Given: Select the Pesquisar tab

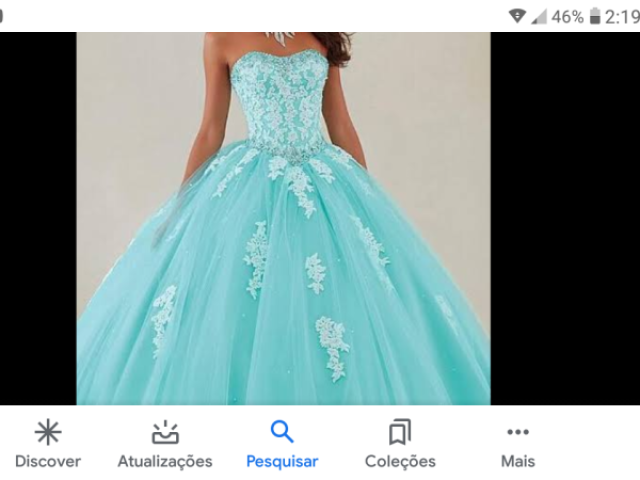Looking at the screenshot, I should pyautogui.click(x=282, y=443).
